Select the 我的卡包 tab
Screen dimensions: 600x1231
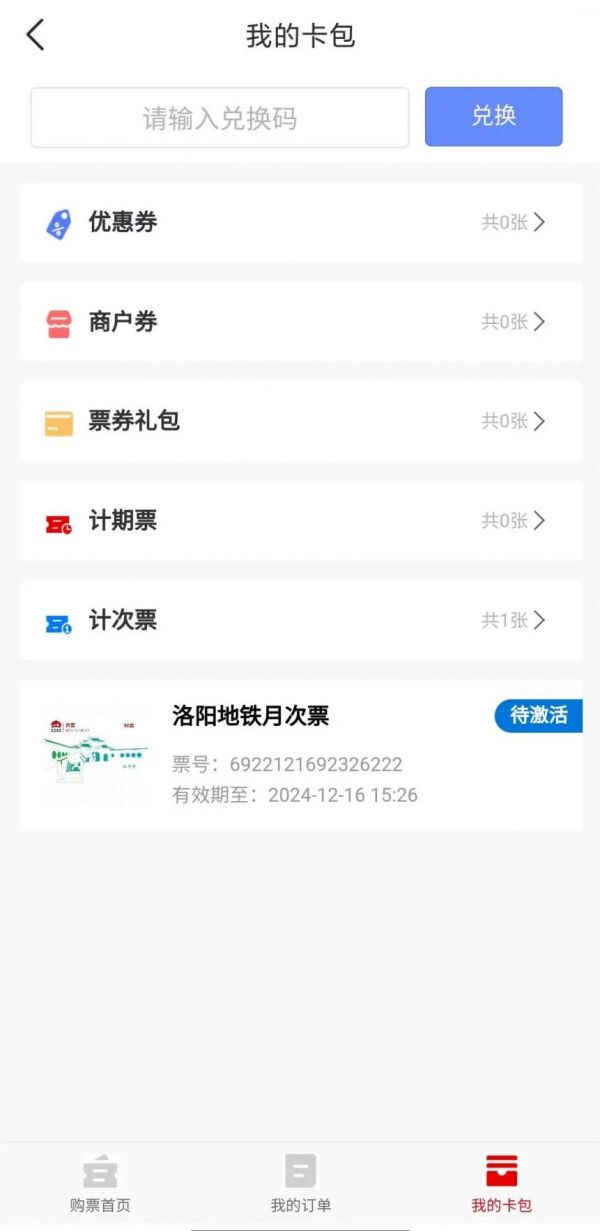[501, 1184]
